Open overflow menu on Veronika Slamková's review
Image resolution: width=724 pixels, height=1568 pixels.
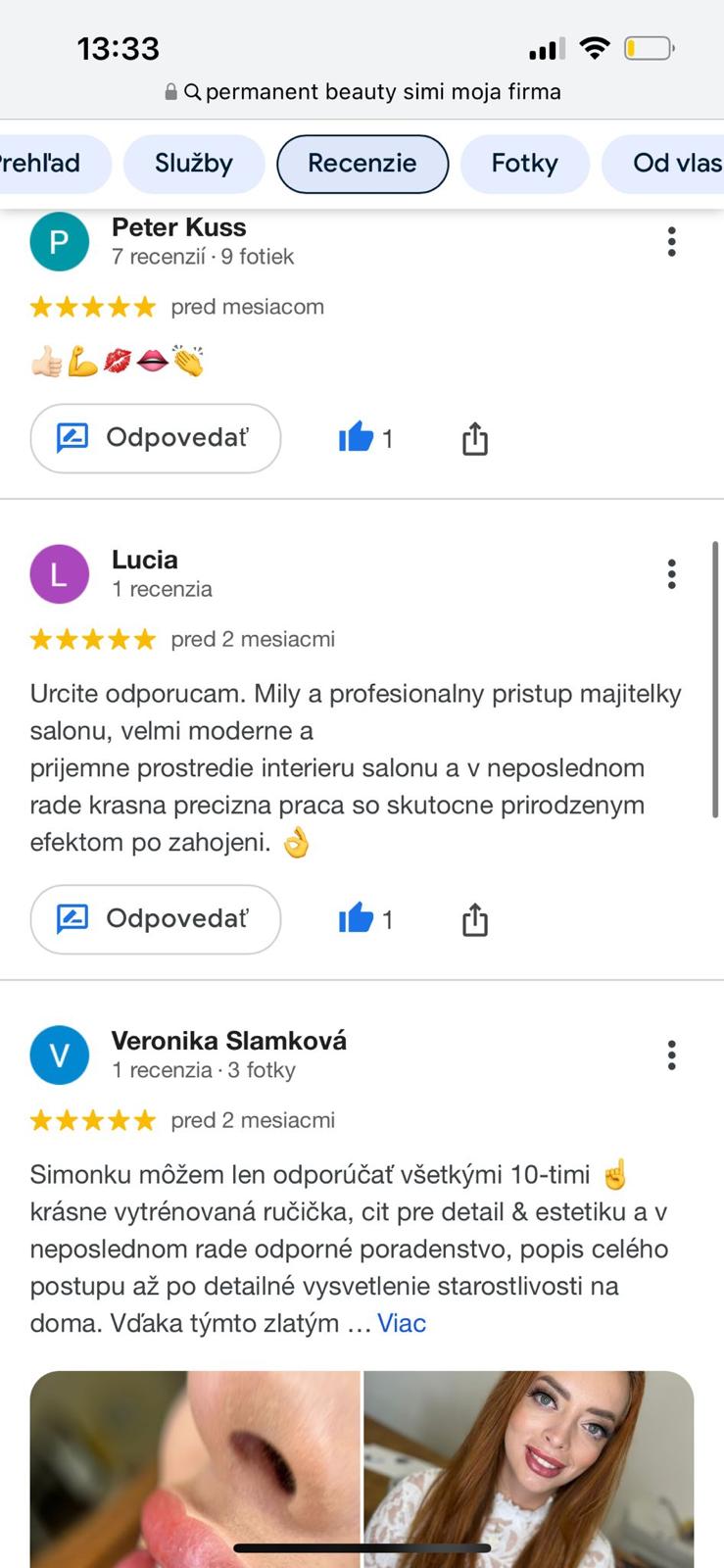pyautogui.click(x=671, y=1055)
